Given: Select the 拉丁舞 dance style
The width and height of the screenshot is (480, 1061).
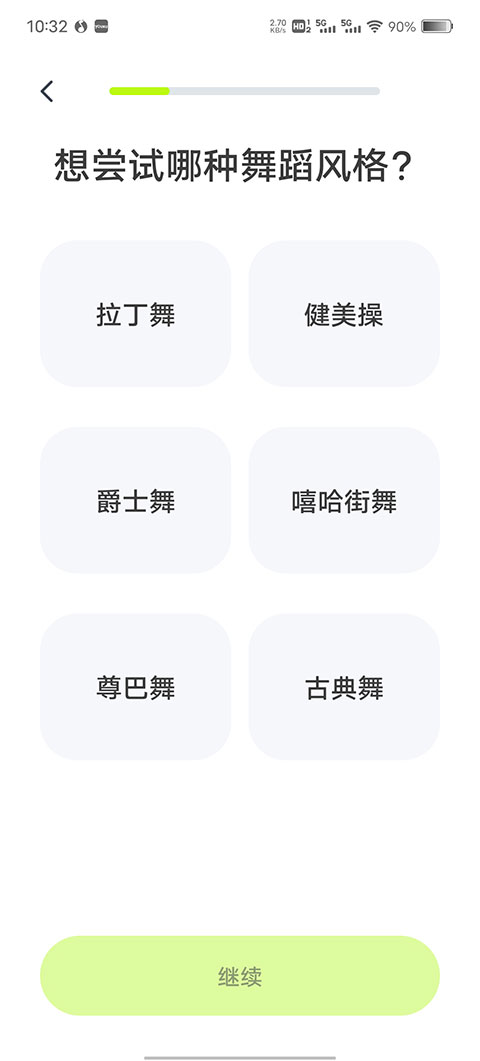Looking at the screenshot, I should tap(135, 314).
